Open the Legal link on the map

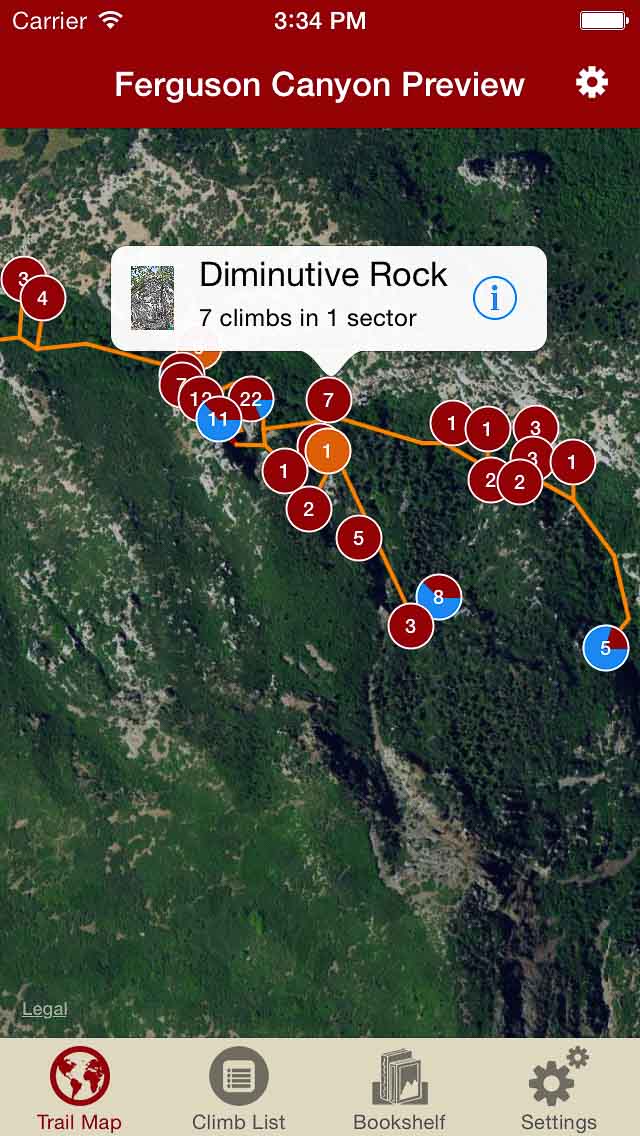click(45, 1009)
